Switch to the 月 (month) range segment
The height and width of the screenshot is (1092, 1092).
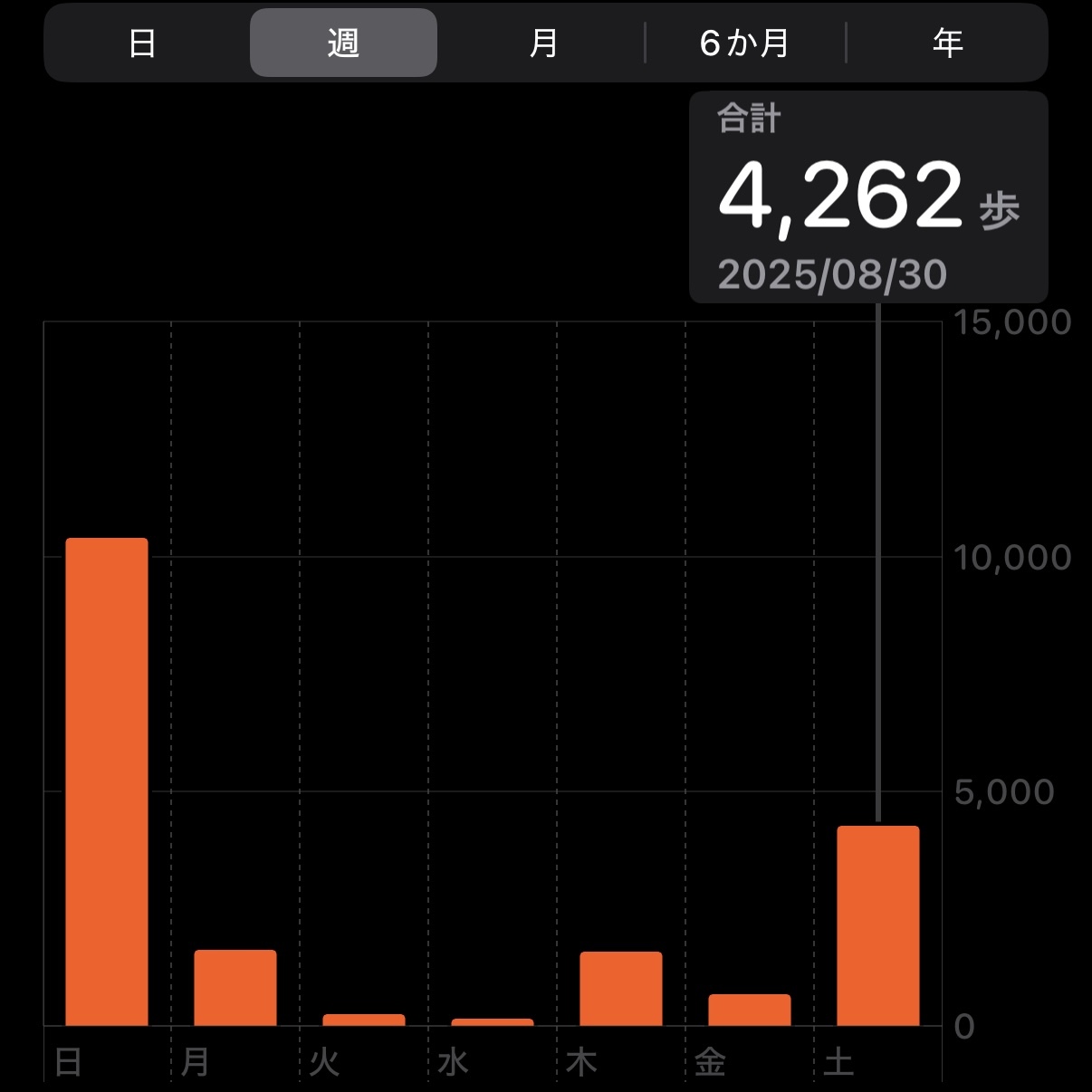pos(543,43)
